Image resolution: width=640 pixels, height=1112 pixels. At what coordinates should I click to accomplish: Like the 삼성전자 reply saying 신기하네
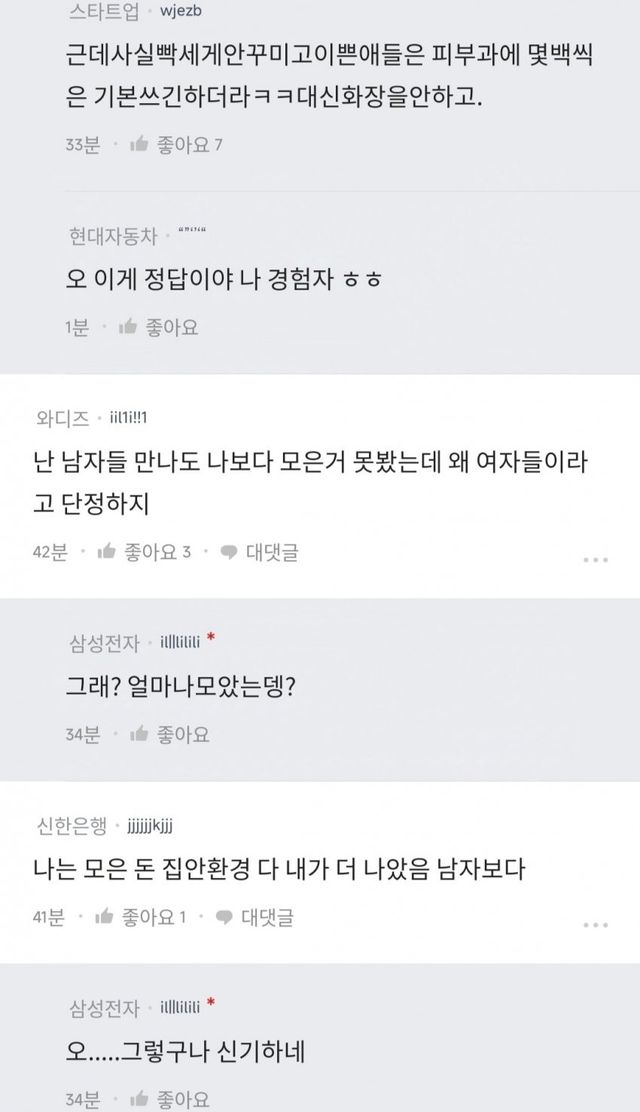(x=170, y=1099)
